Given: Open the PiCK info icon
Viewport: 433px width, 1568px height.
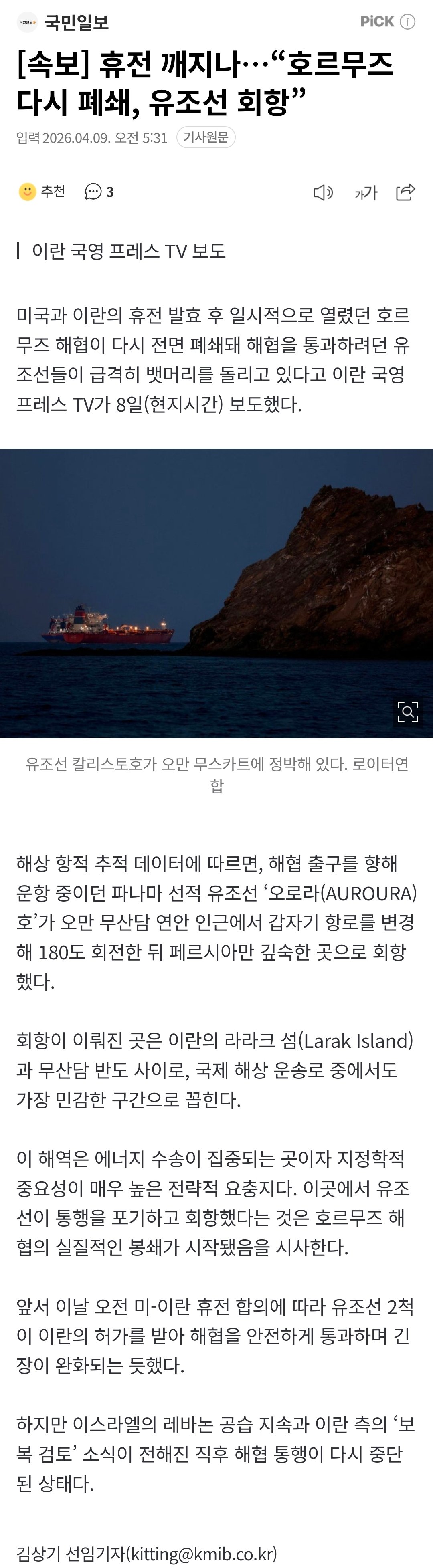Looking at the screenshot, I should pos(407,22).
